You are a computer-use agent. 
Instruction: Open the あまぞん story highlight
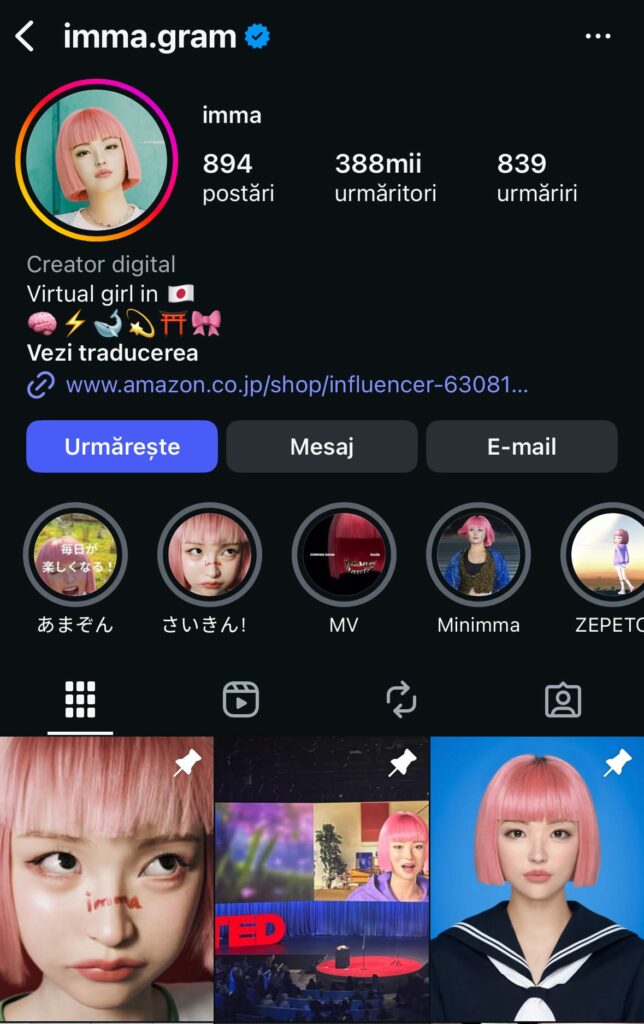tap(75, 554)
